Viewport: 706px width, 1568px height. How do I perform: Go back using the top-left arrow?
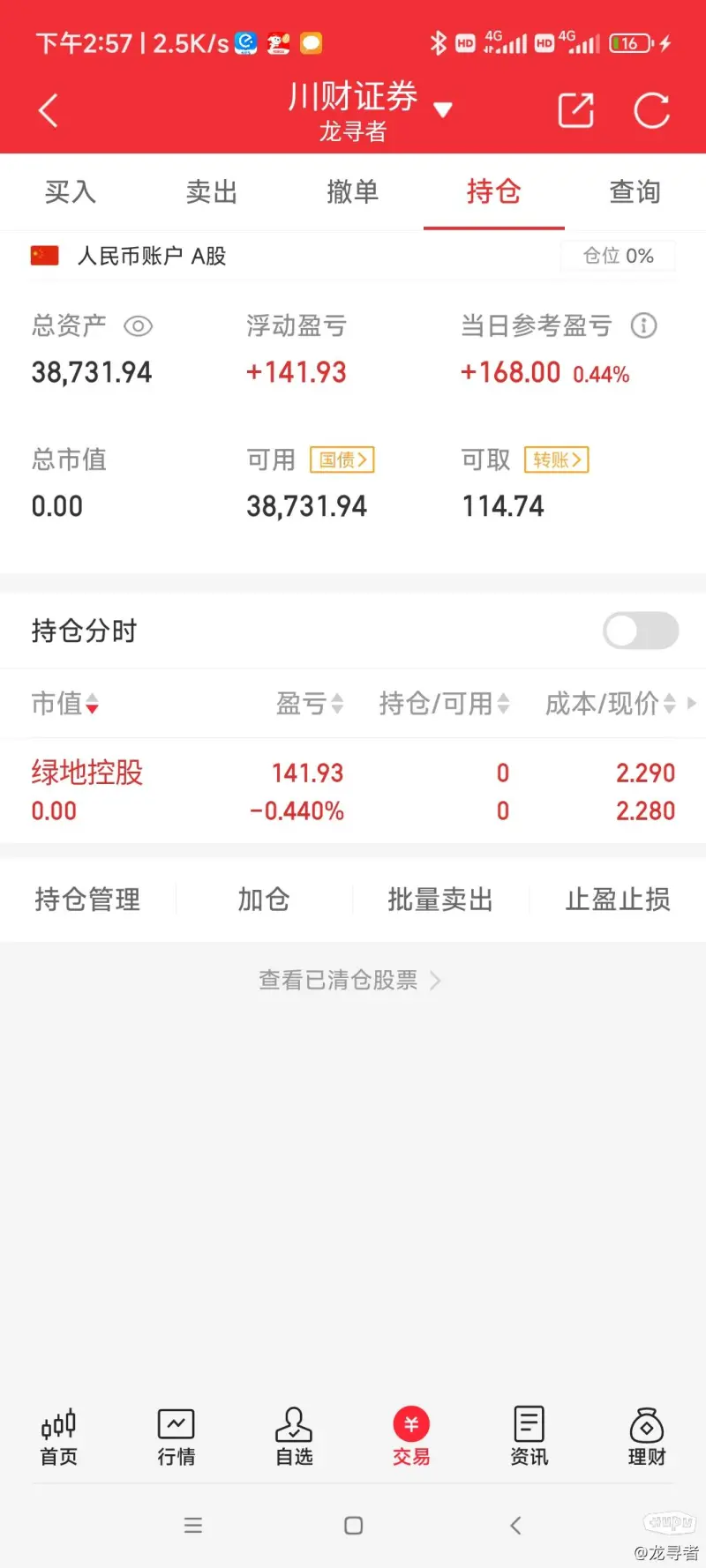pyautogui.click(x=49, y=110)
